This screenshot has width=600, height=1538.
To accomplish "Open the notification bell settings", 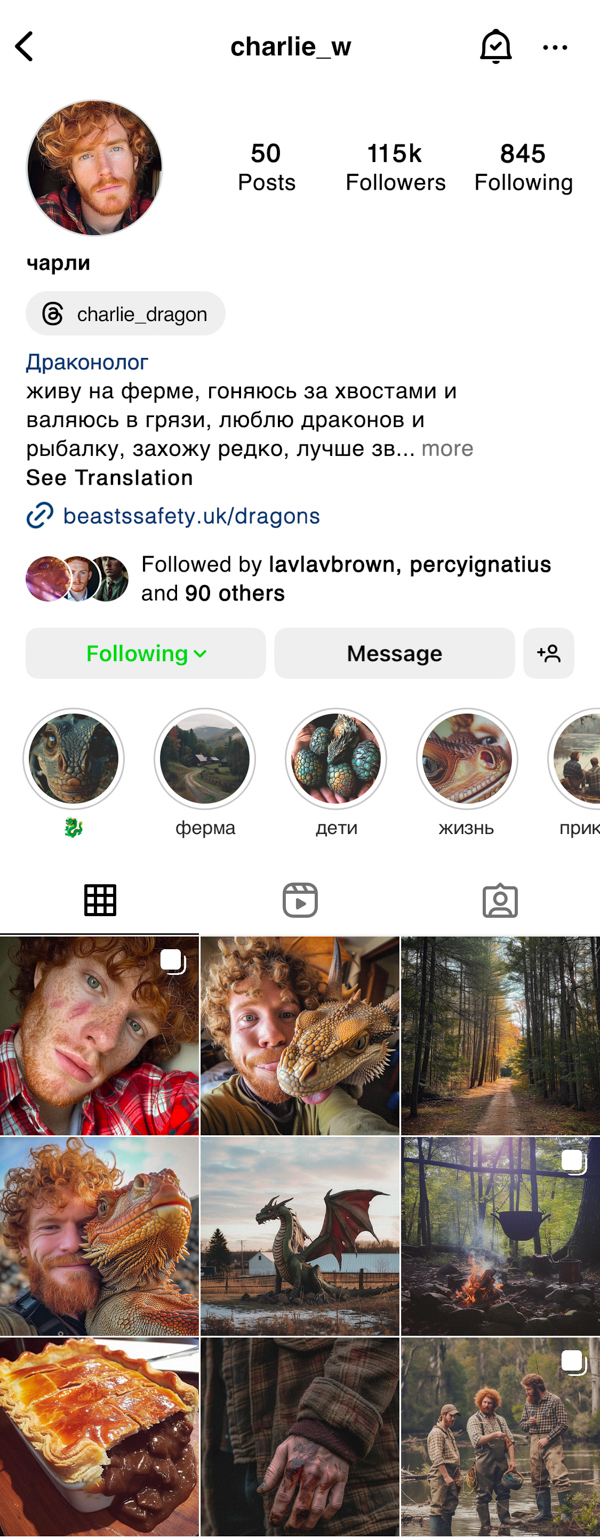I will 495,46.
